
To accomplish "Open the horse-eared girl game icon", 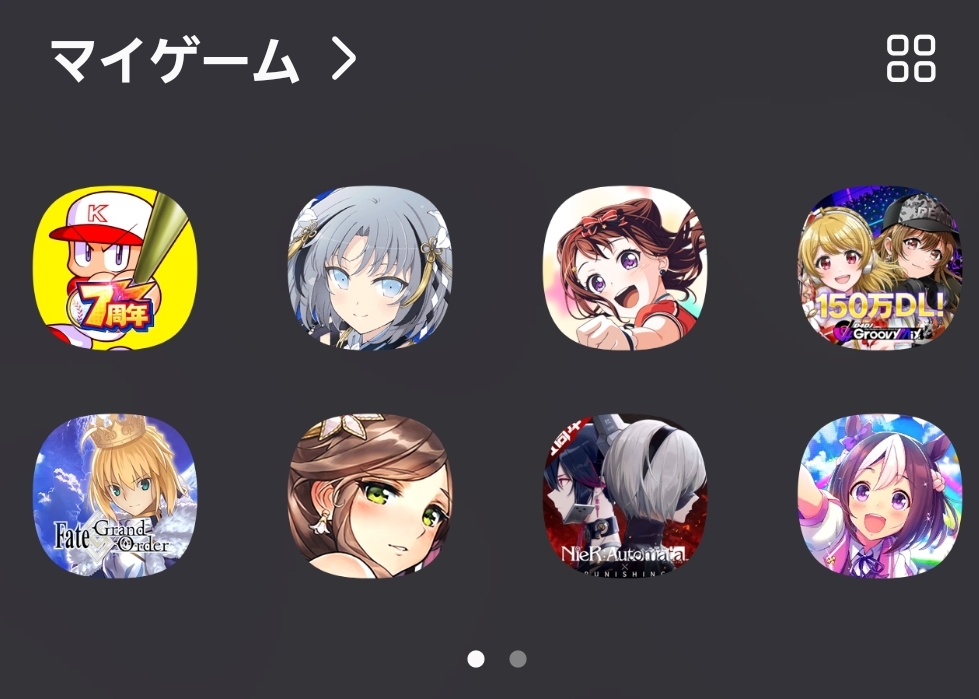I will (x=879, y=496).
